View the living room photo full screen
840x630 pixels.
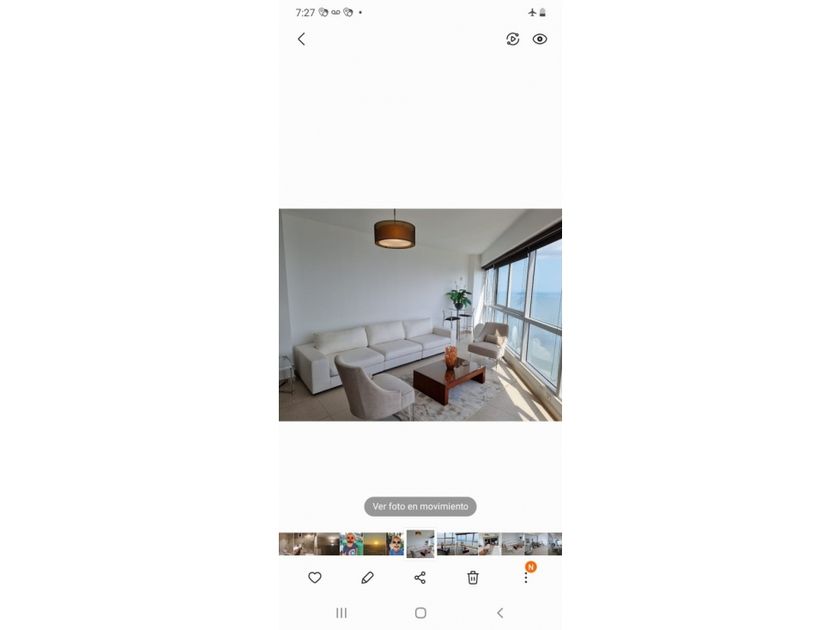click(x=420, y=315)
